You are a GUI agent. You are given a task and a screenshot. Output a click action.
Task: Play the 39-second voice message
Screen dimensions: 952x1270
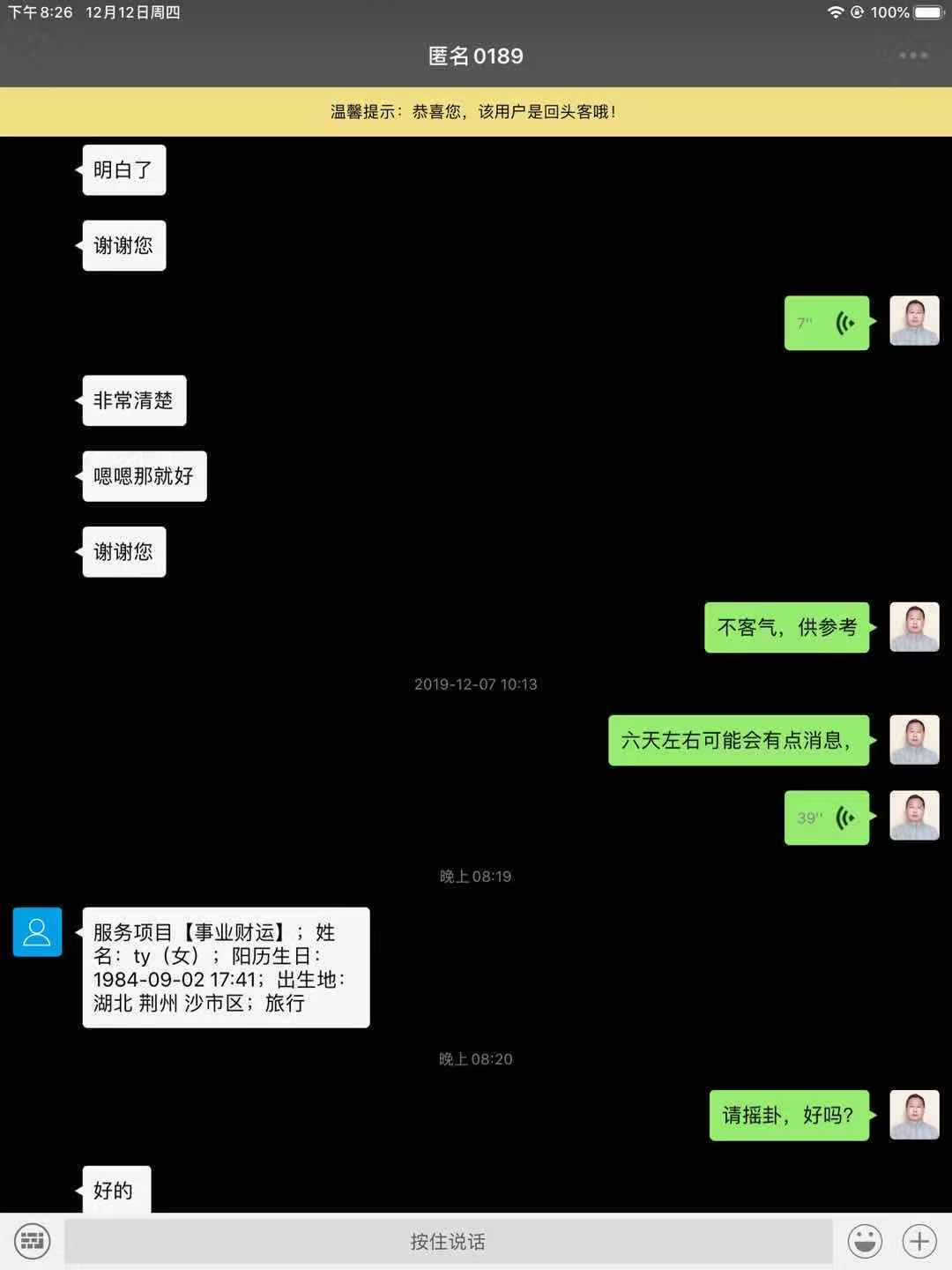[826, 818]
